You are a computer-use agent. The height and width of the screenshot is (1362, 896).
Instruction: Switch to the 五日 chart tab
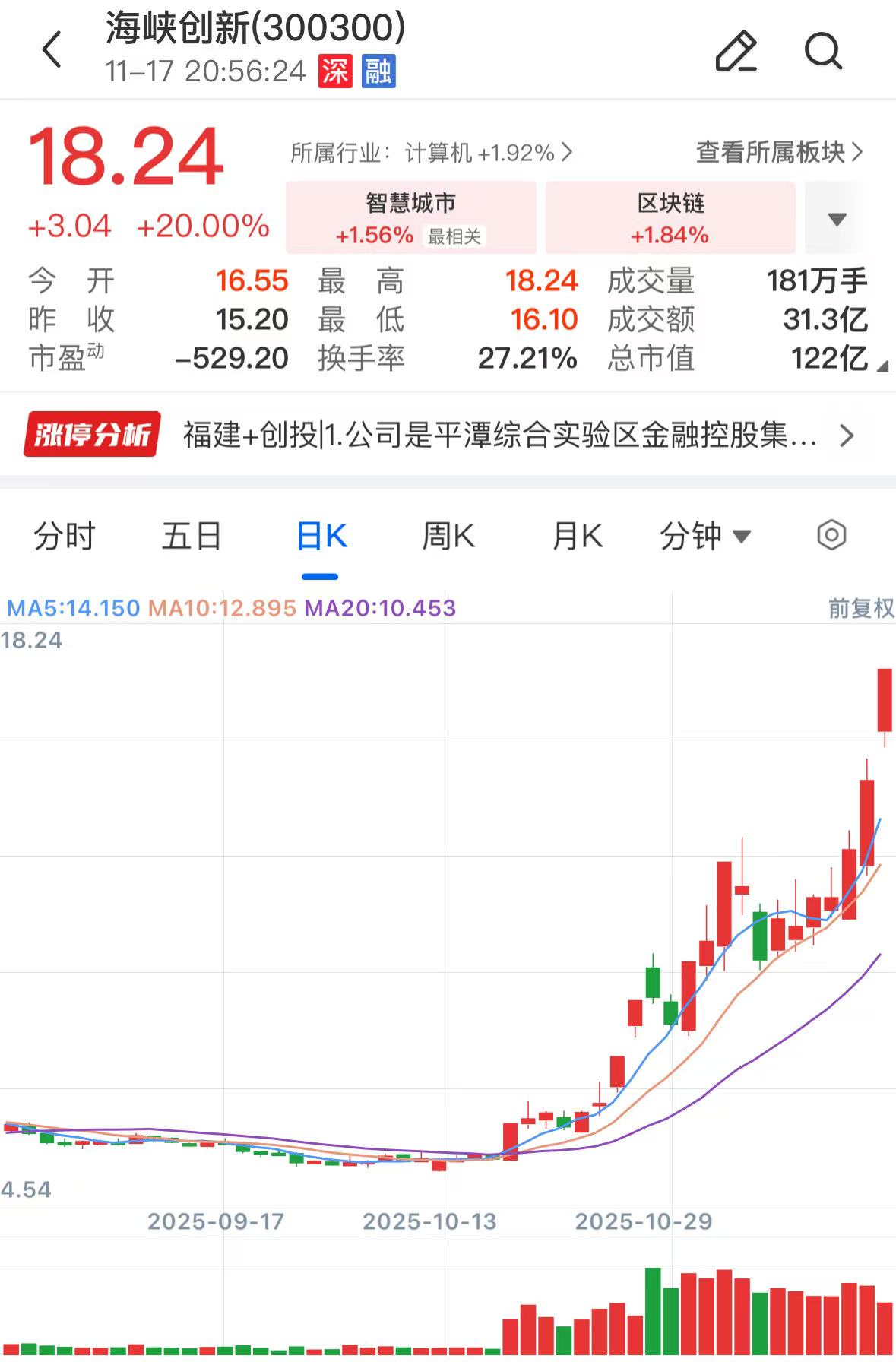192,537
